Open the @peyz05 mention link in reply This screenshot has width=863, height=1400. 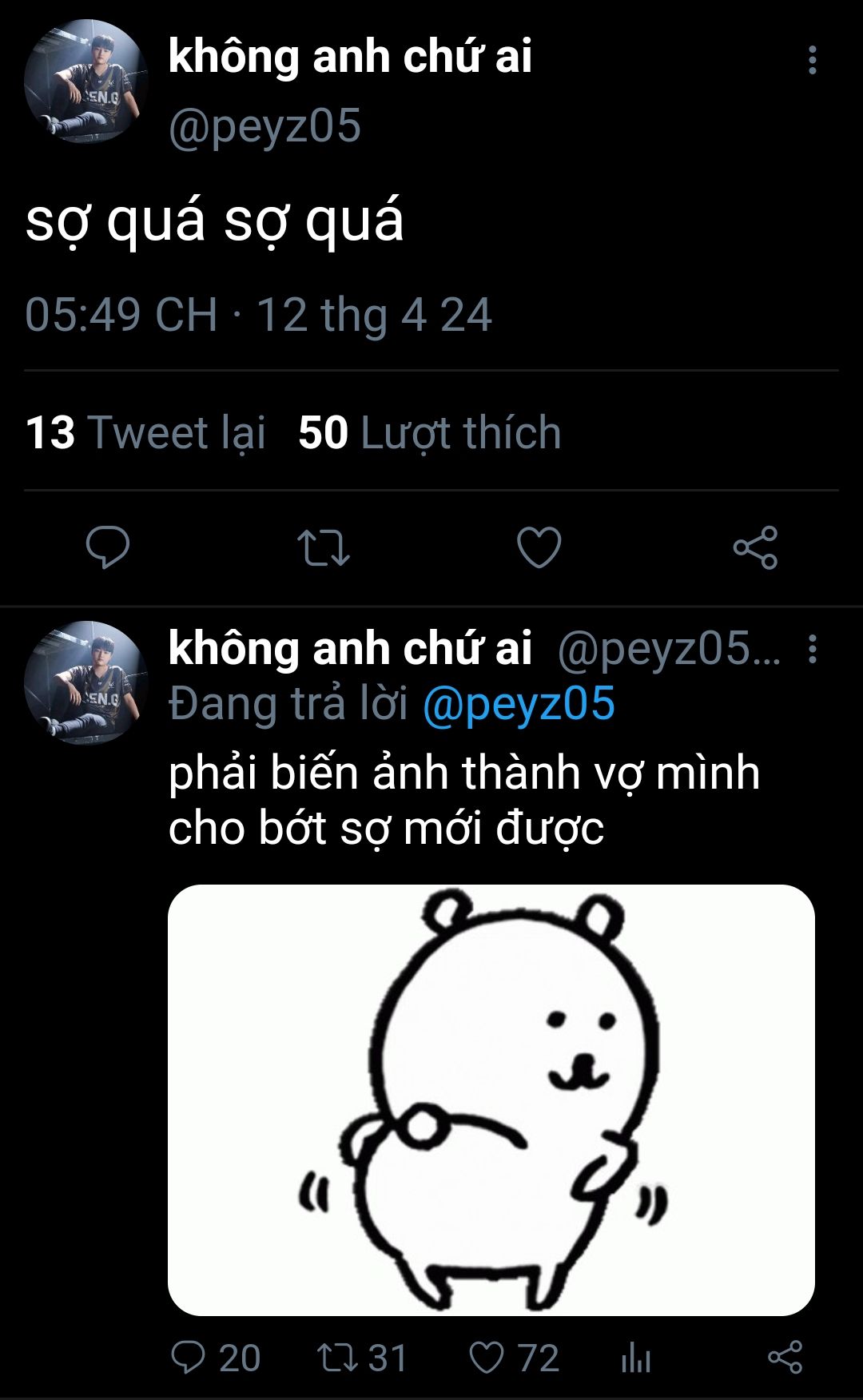519,704
